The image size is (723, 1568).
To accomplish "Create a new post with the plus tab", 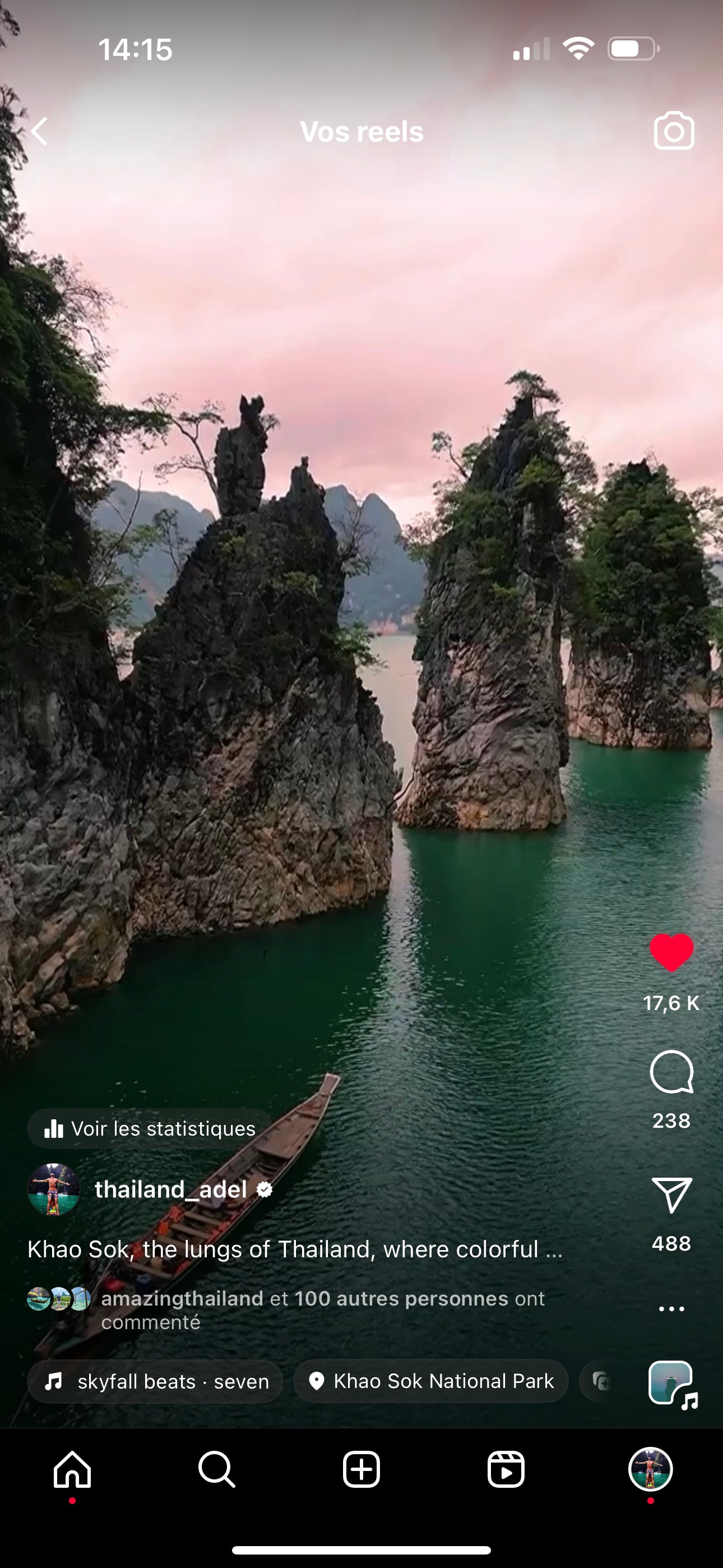I will pos(361,1469).
